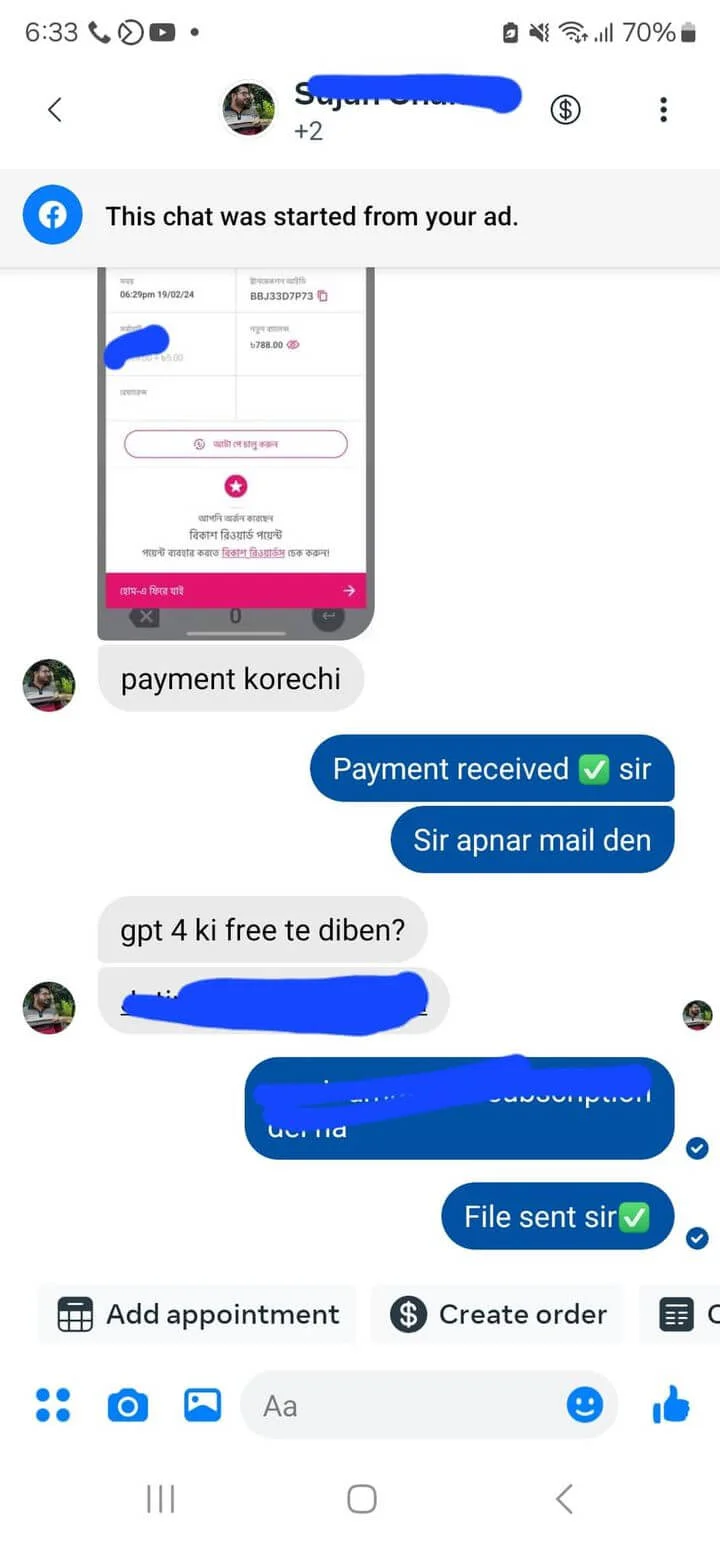Viewport: 720px width, 1544px height.
Task: Tap Create order button
Action: coord(498,1314)
